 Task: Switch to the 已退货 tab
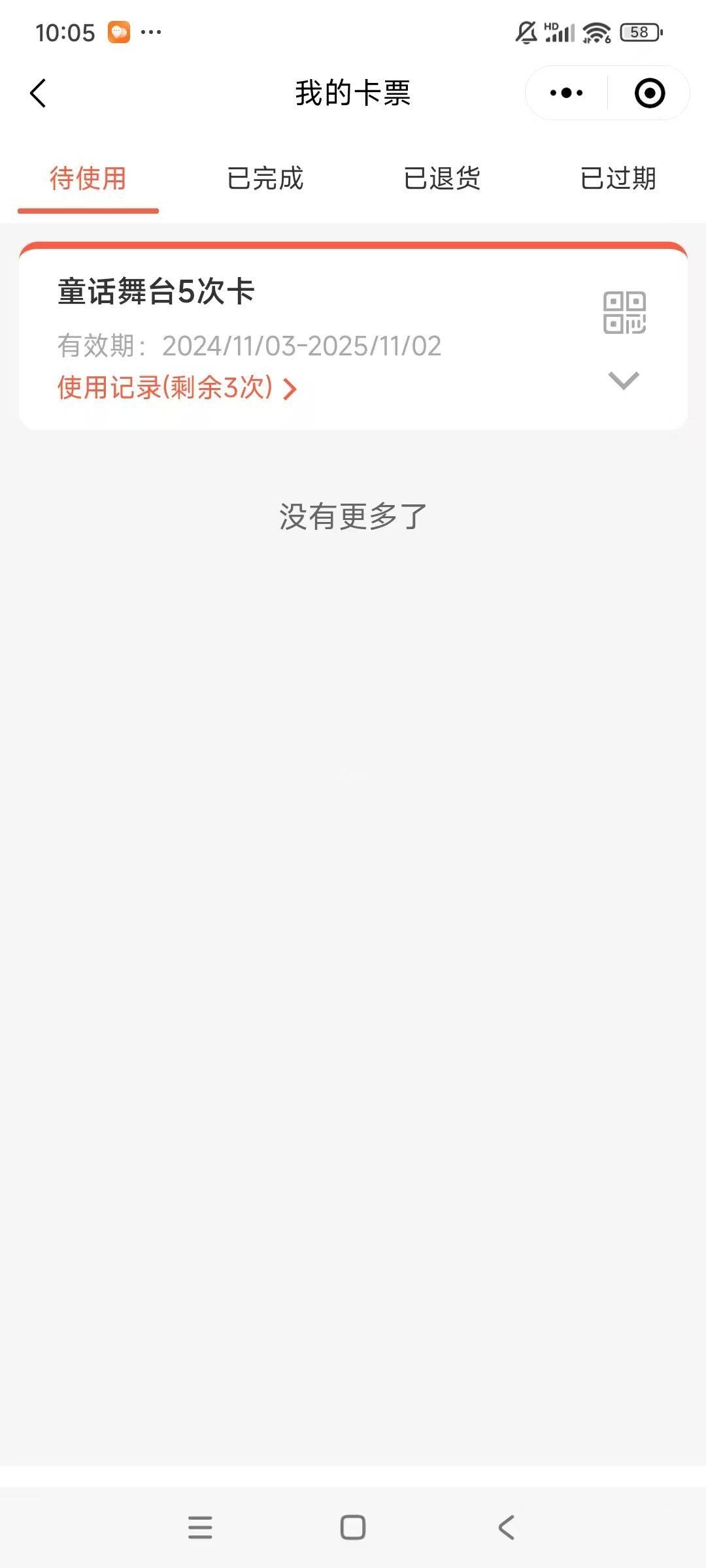point(442,178)
